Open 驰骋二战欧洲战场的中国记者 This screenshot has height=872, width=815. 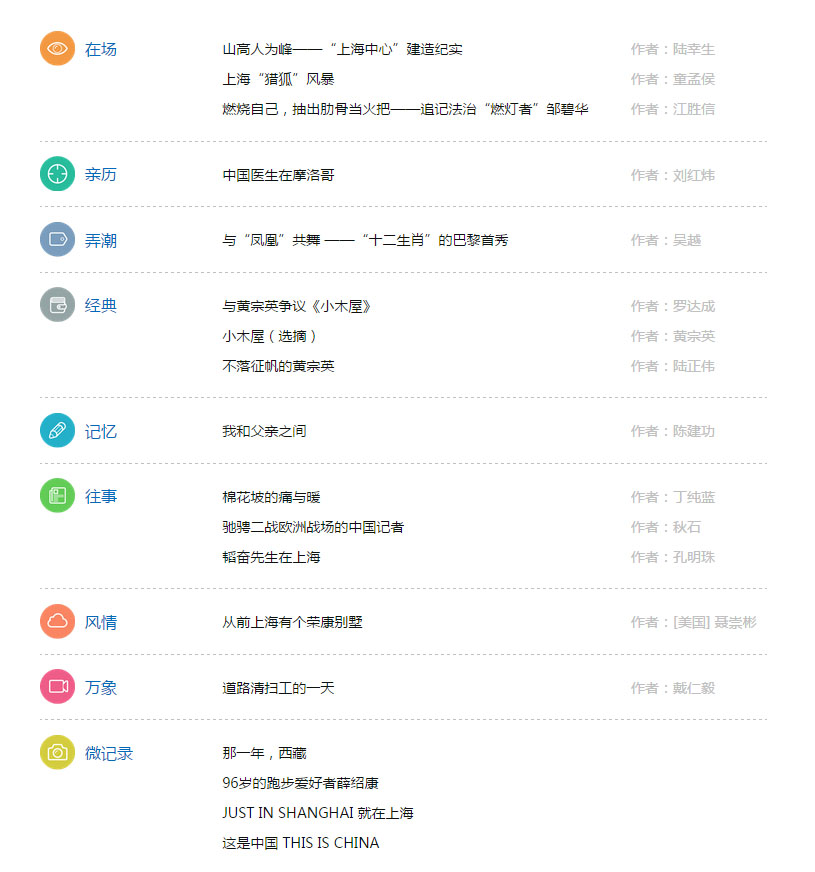(313, 527)
